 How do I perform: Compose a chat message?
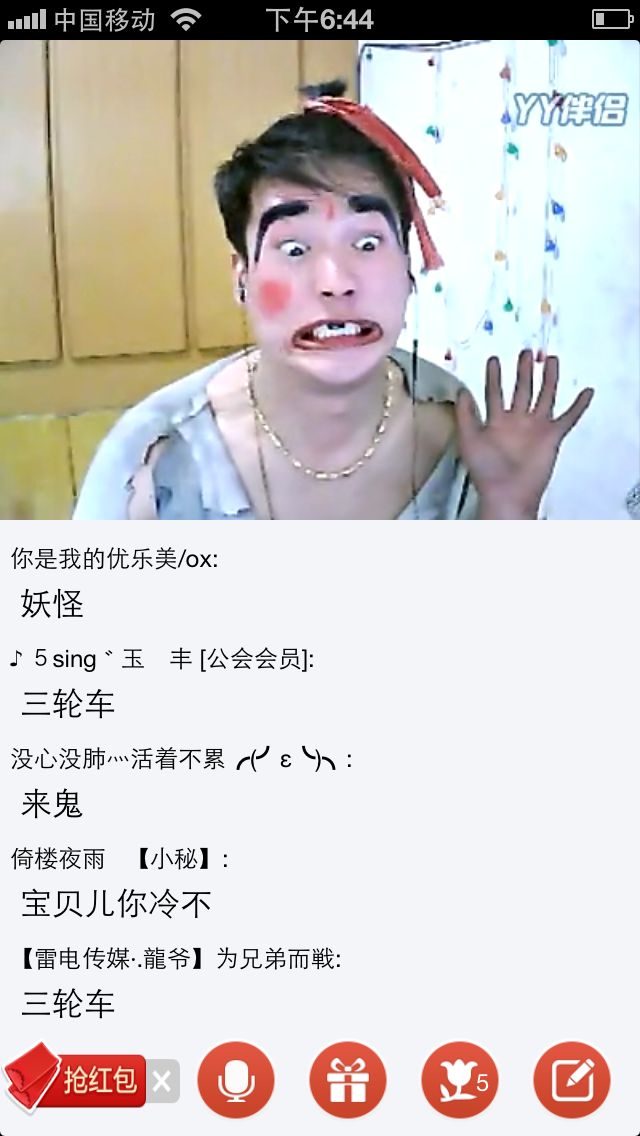(571, 1080)
